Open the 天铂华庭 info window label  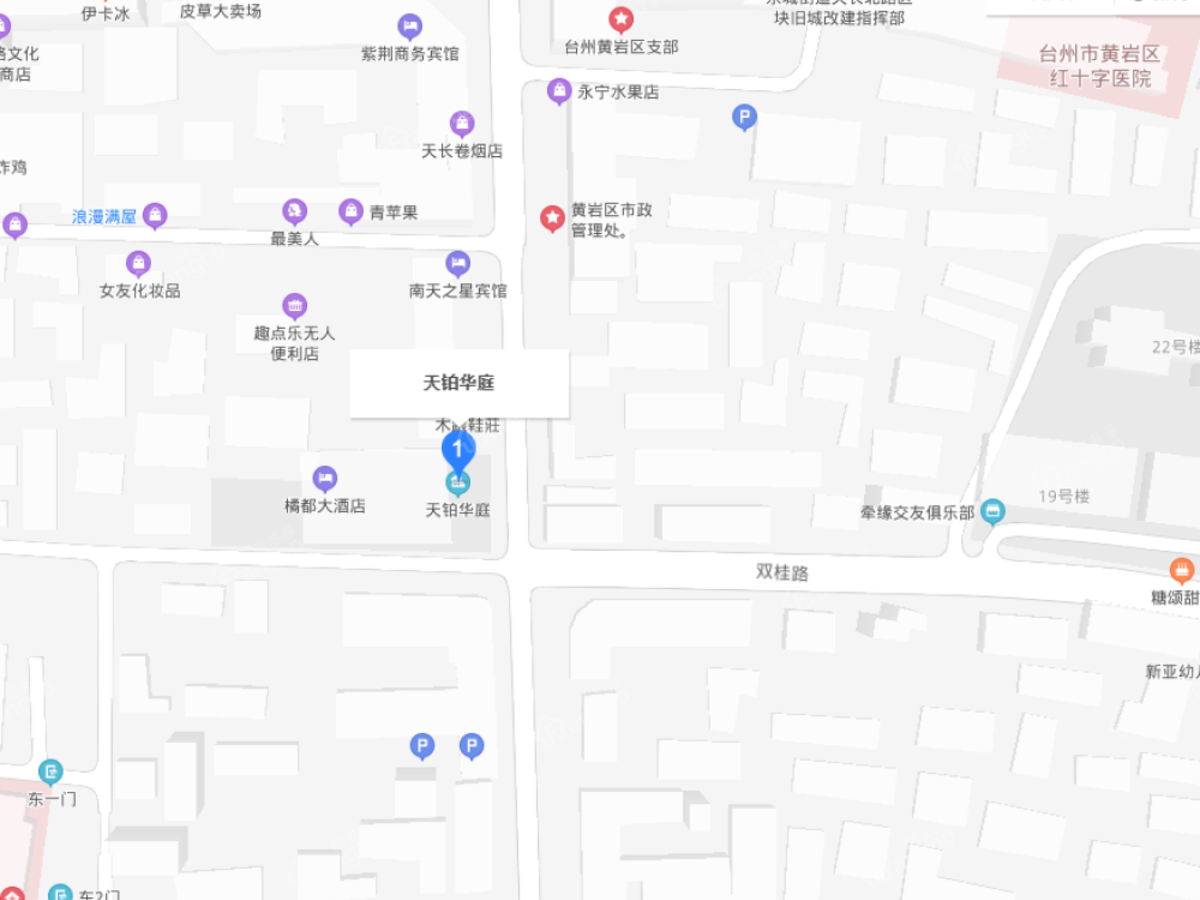point(459,383)
